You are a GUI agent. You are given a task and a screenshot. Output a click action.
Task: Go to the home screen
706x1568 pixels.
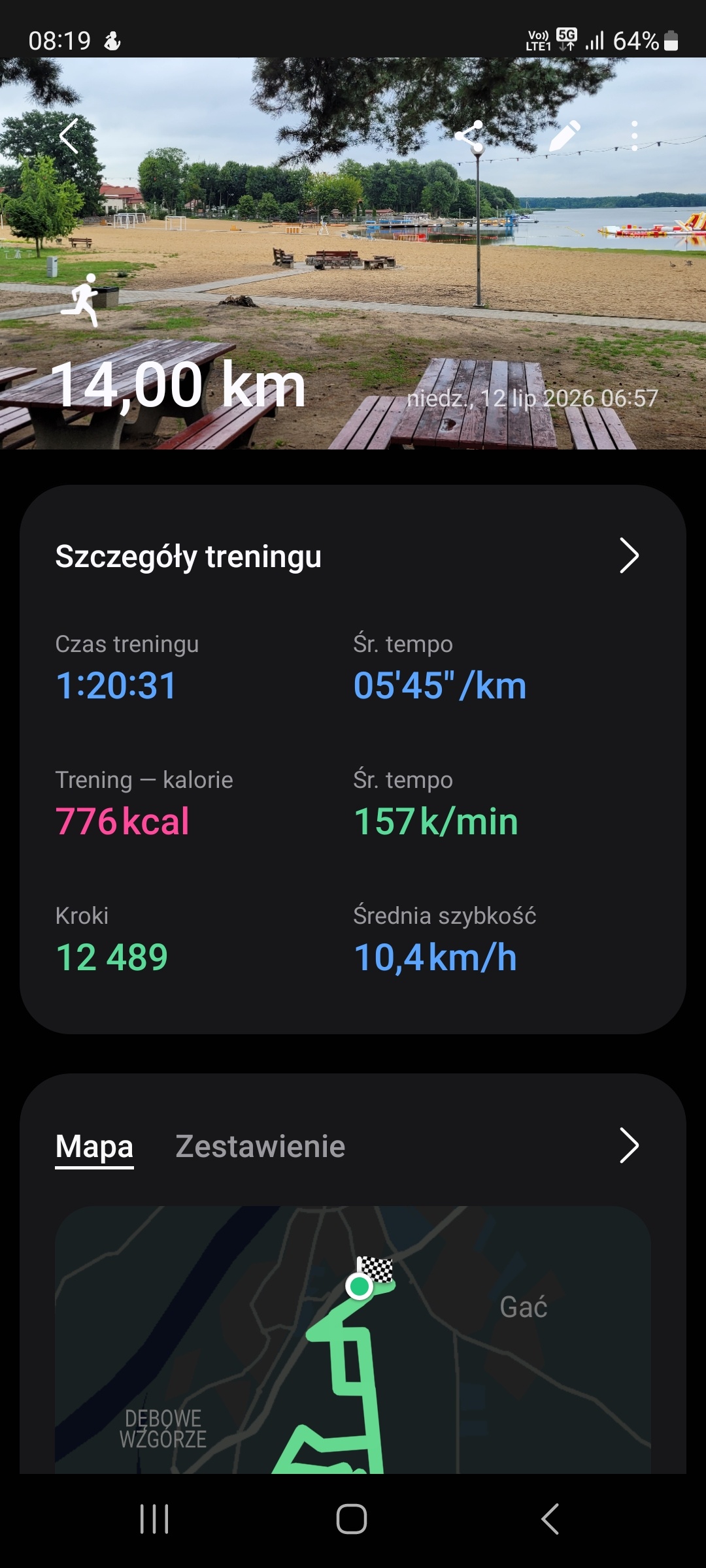352,1519
